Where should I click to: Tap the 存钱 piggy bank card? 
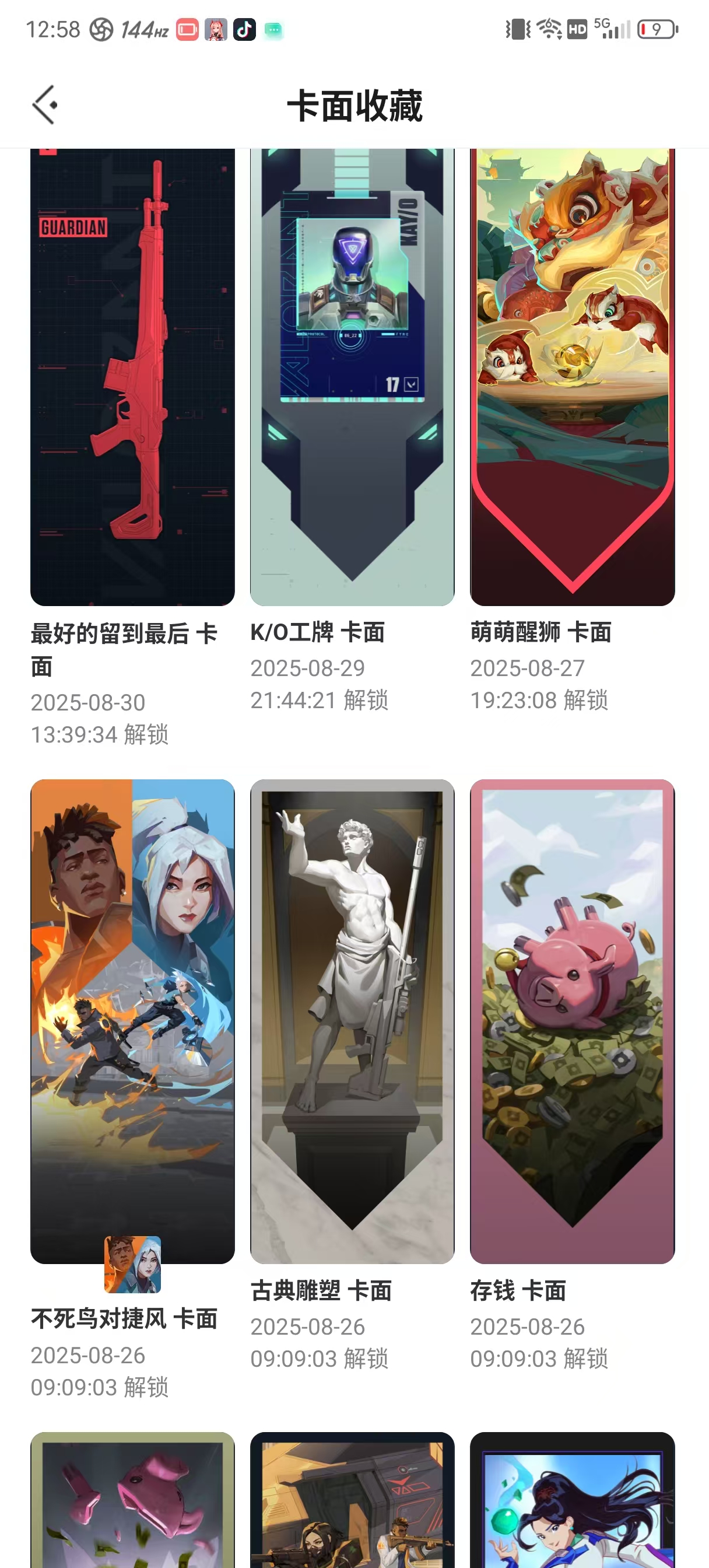pos(572,1021)
